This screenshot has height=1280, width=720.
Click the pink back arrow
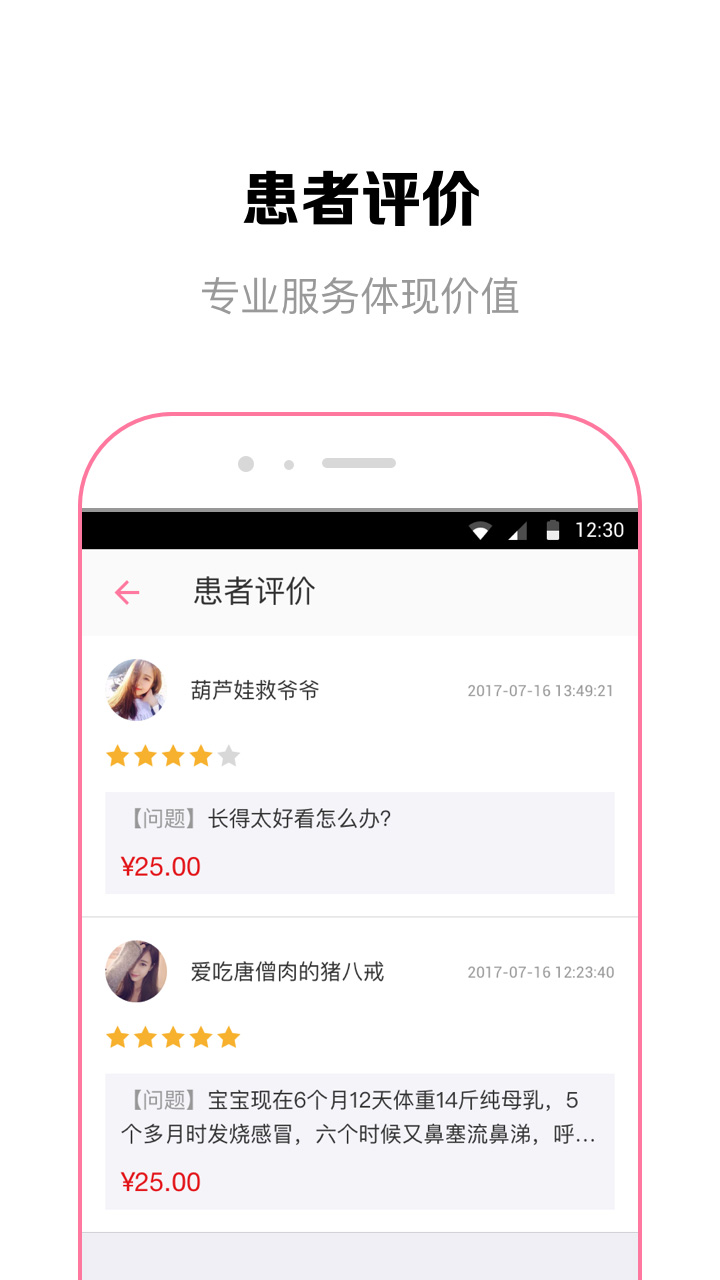pos(126,593)
